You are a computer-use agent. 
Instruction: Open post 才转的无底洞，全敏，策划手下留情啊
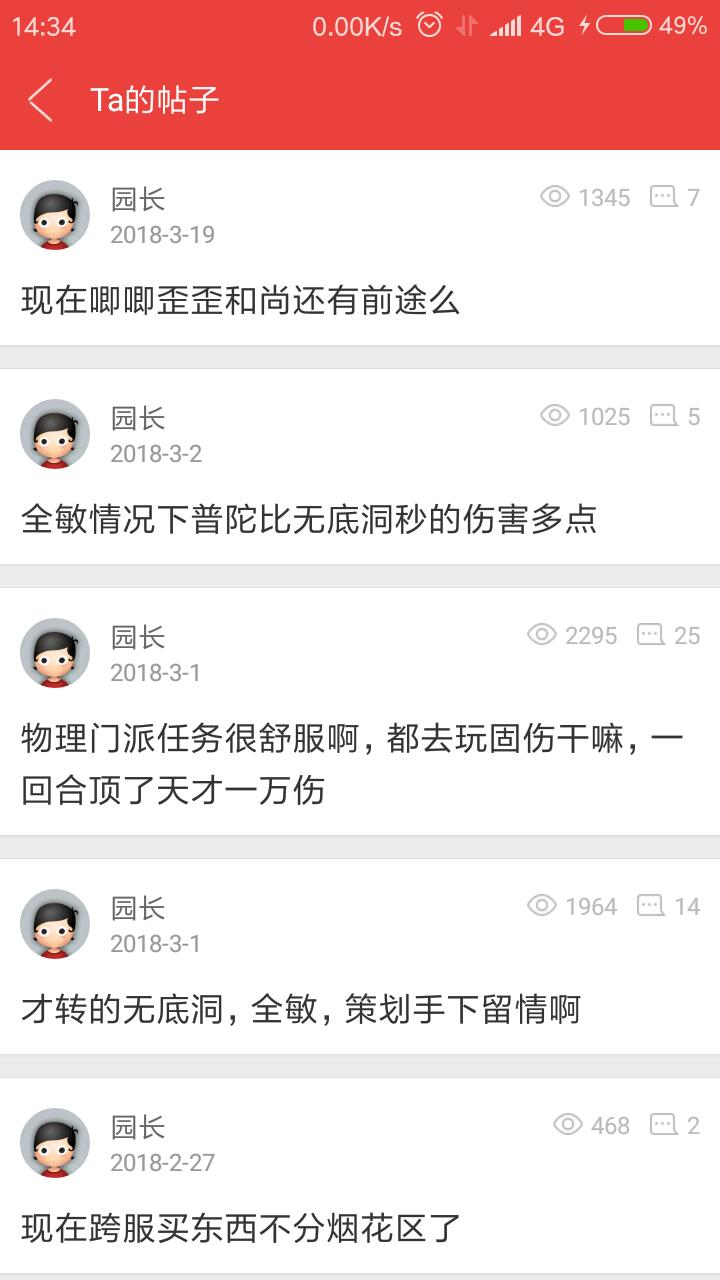[300, 1009]
